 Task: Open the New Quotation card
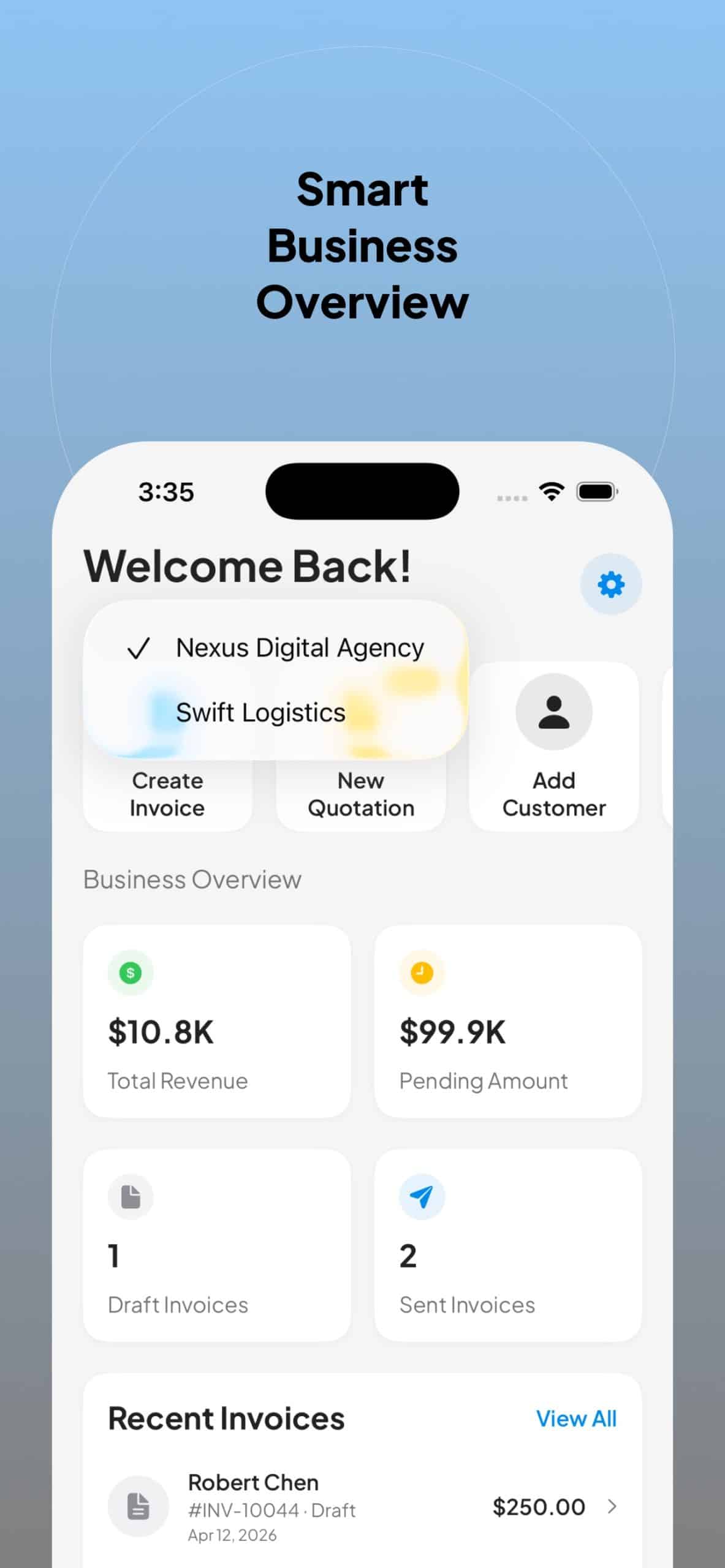tap(360, 794)
